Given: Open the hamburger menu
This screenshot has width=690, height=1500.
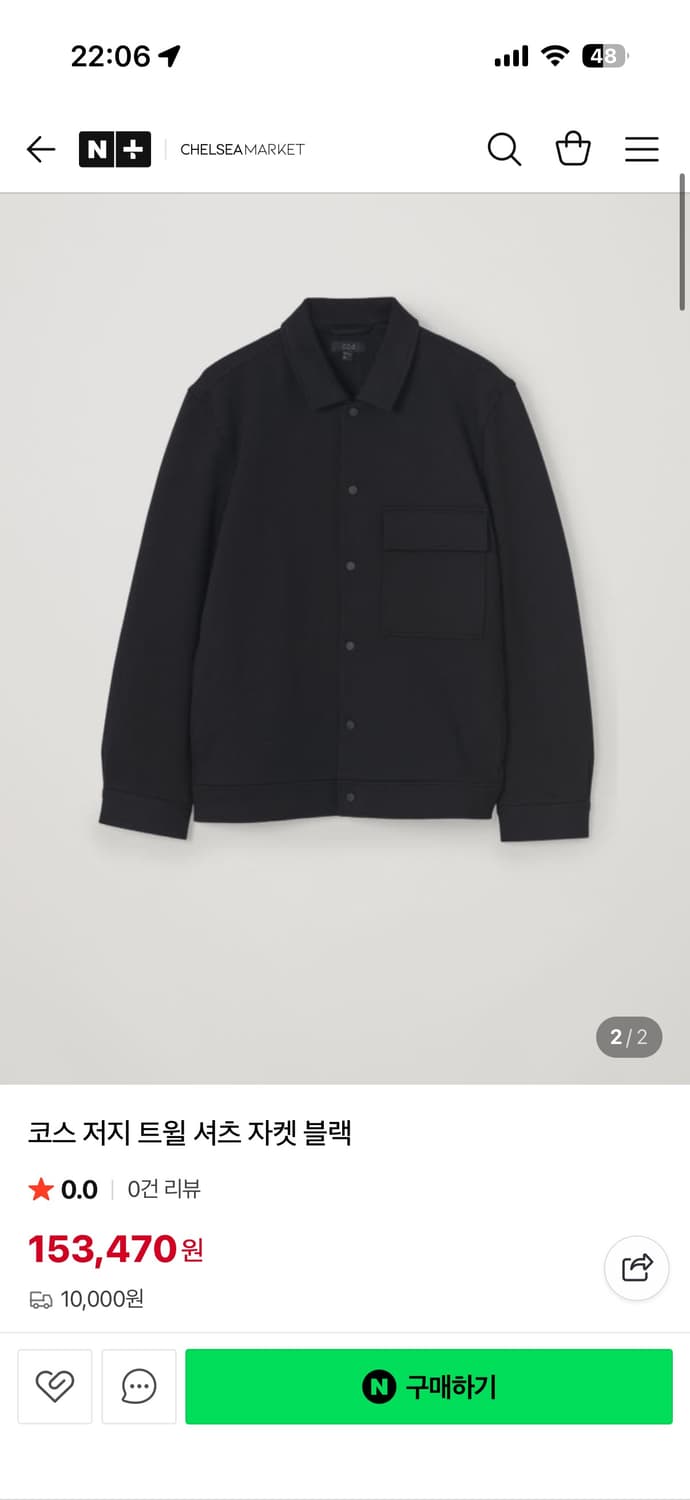Looking at the screenshot, I should tap(642, 150).
